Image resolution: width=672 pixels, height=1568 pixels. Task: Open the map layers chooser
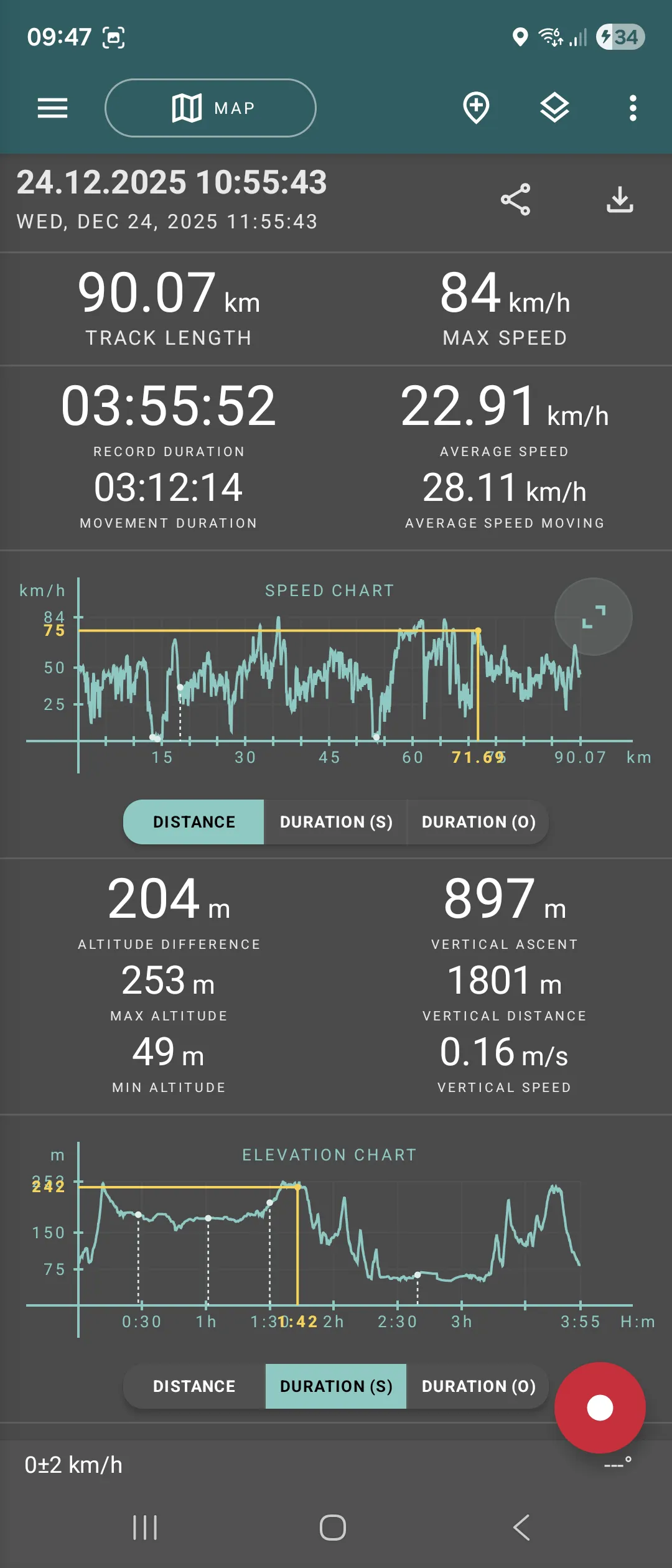click(x=554, y=108)
